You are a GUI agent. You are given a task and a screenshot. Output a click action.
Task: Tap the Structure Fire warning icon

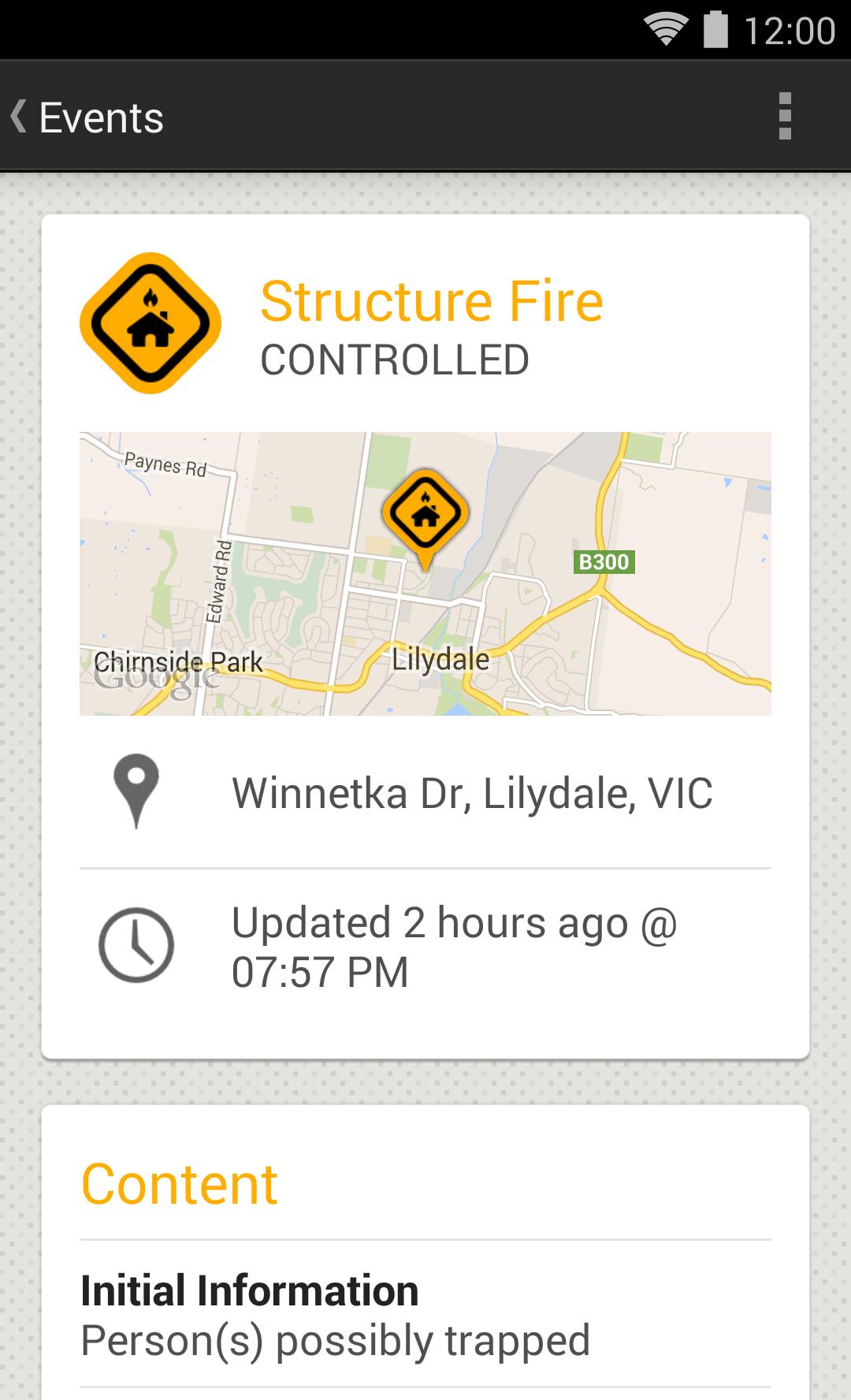[x=150, y=322]
